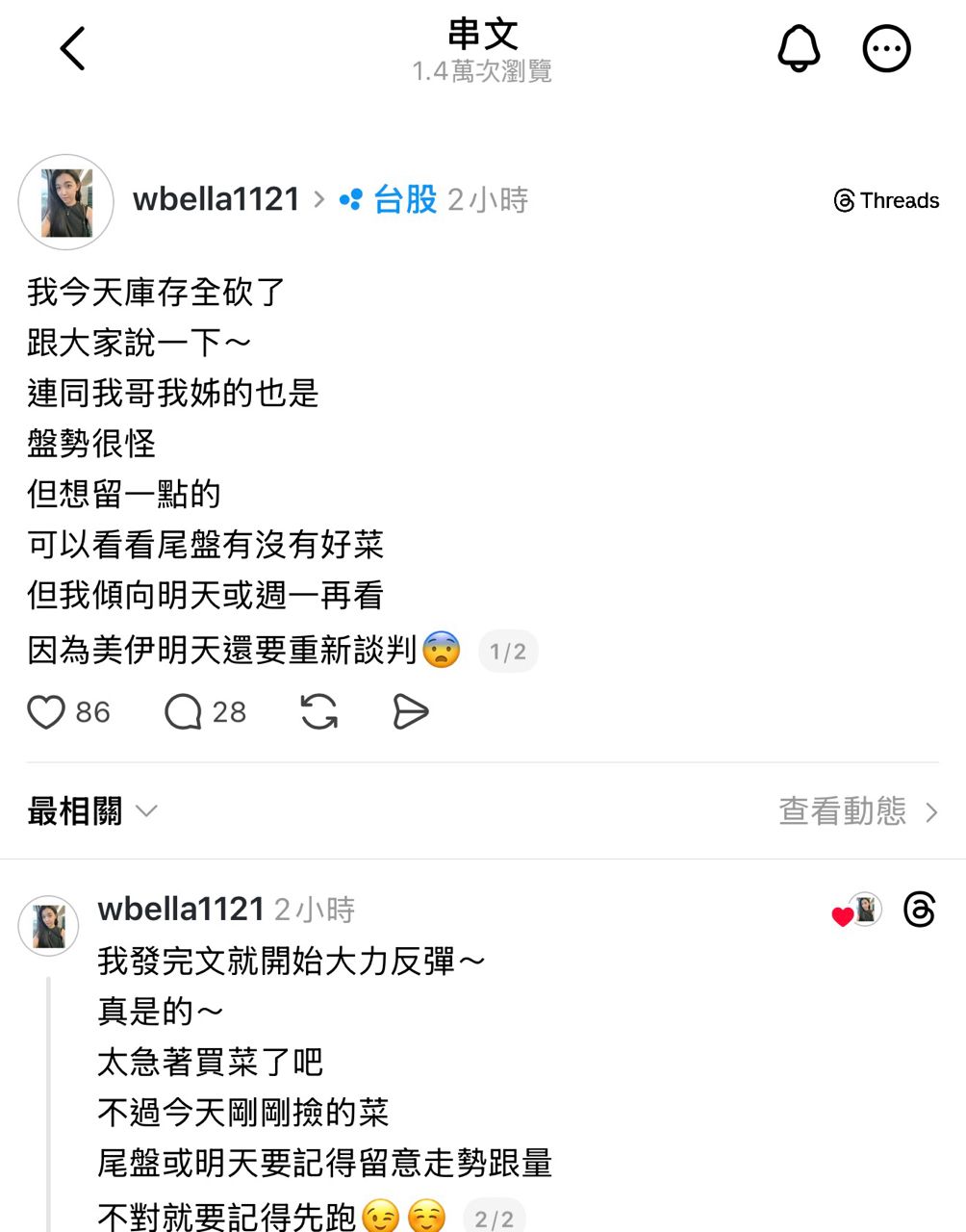Open the 28 comments on main post
The height and width of the screenshot is (1232, 966).
[x=183, y=712]
